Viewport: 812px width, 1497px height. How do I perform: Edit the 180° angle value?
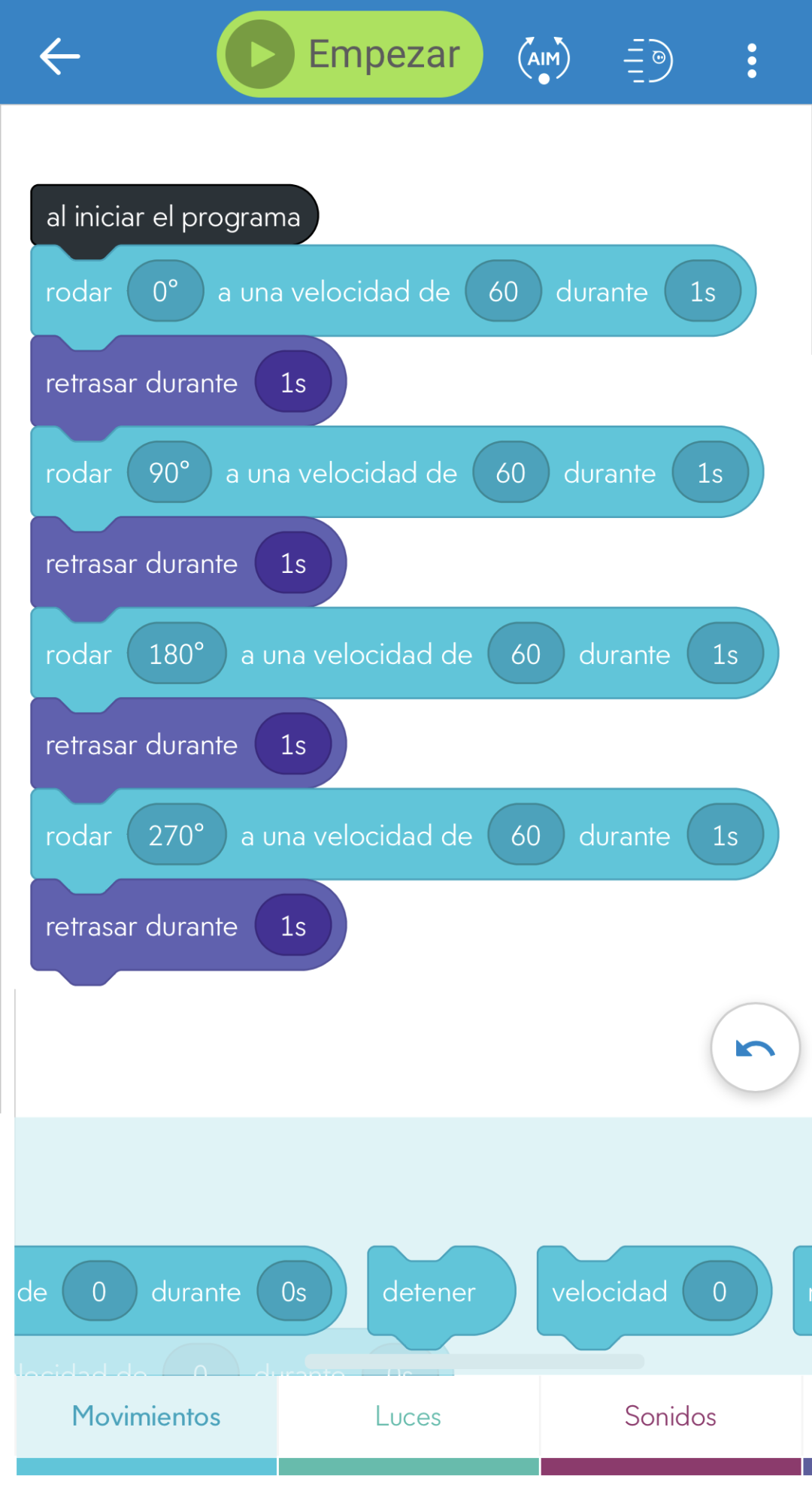click(x=177, y=654)
